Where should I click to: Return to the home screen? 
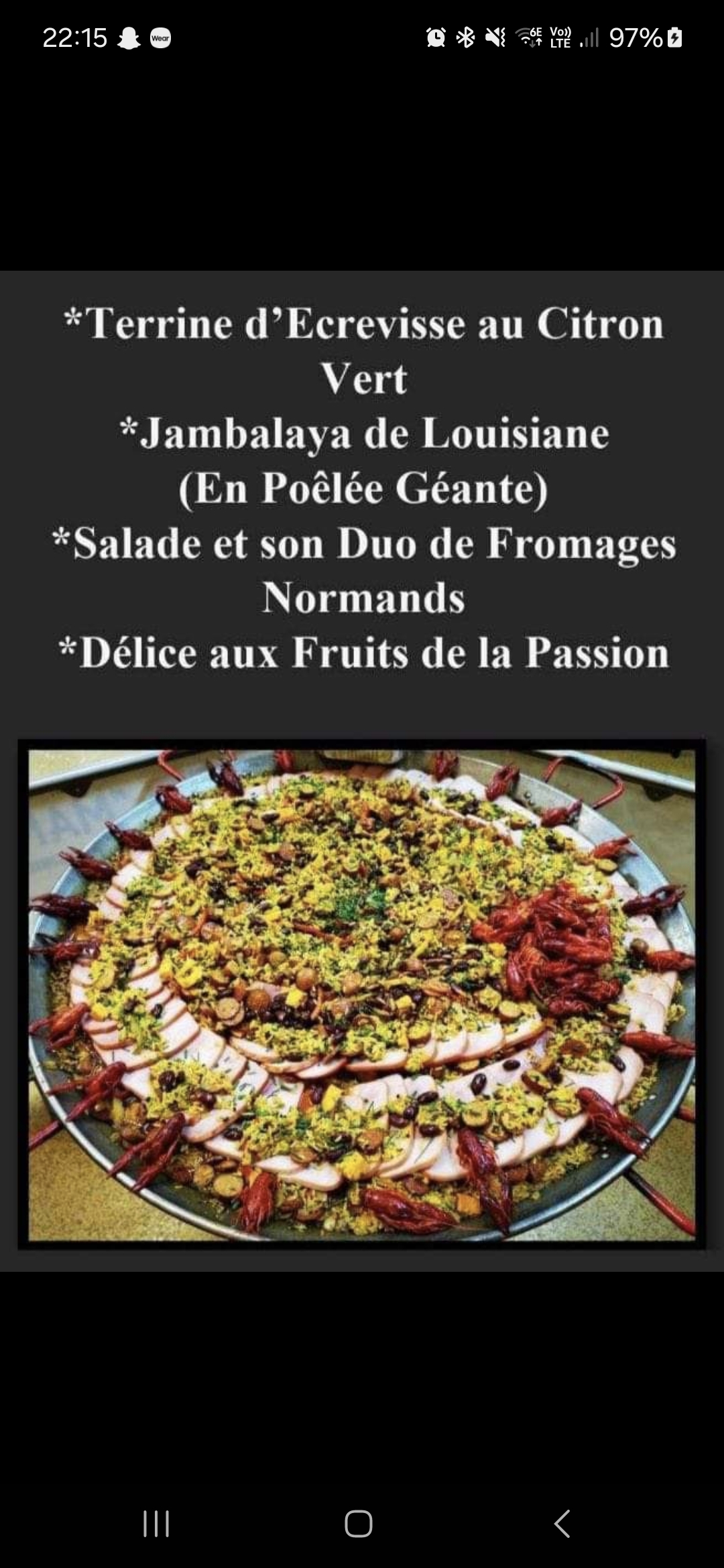359,1523
